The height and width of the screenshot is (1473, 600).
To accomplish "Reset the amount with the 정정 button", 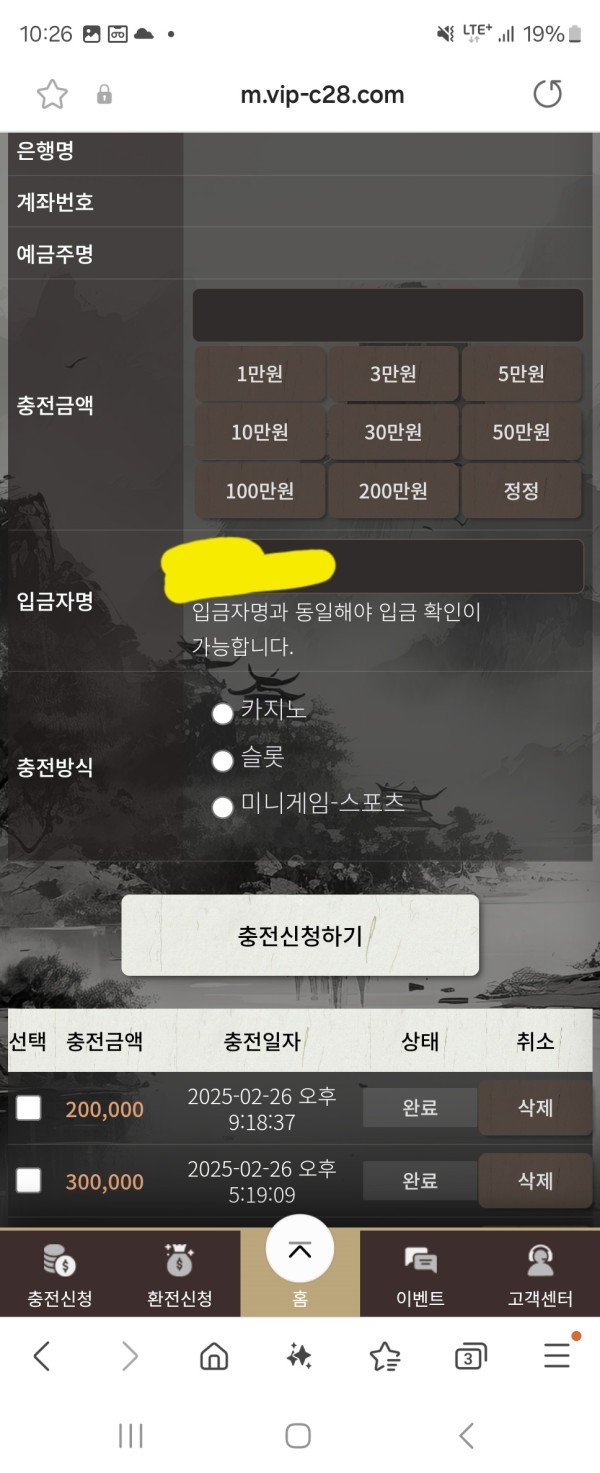I will 521,491.
